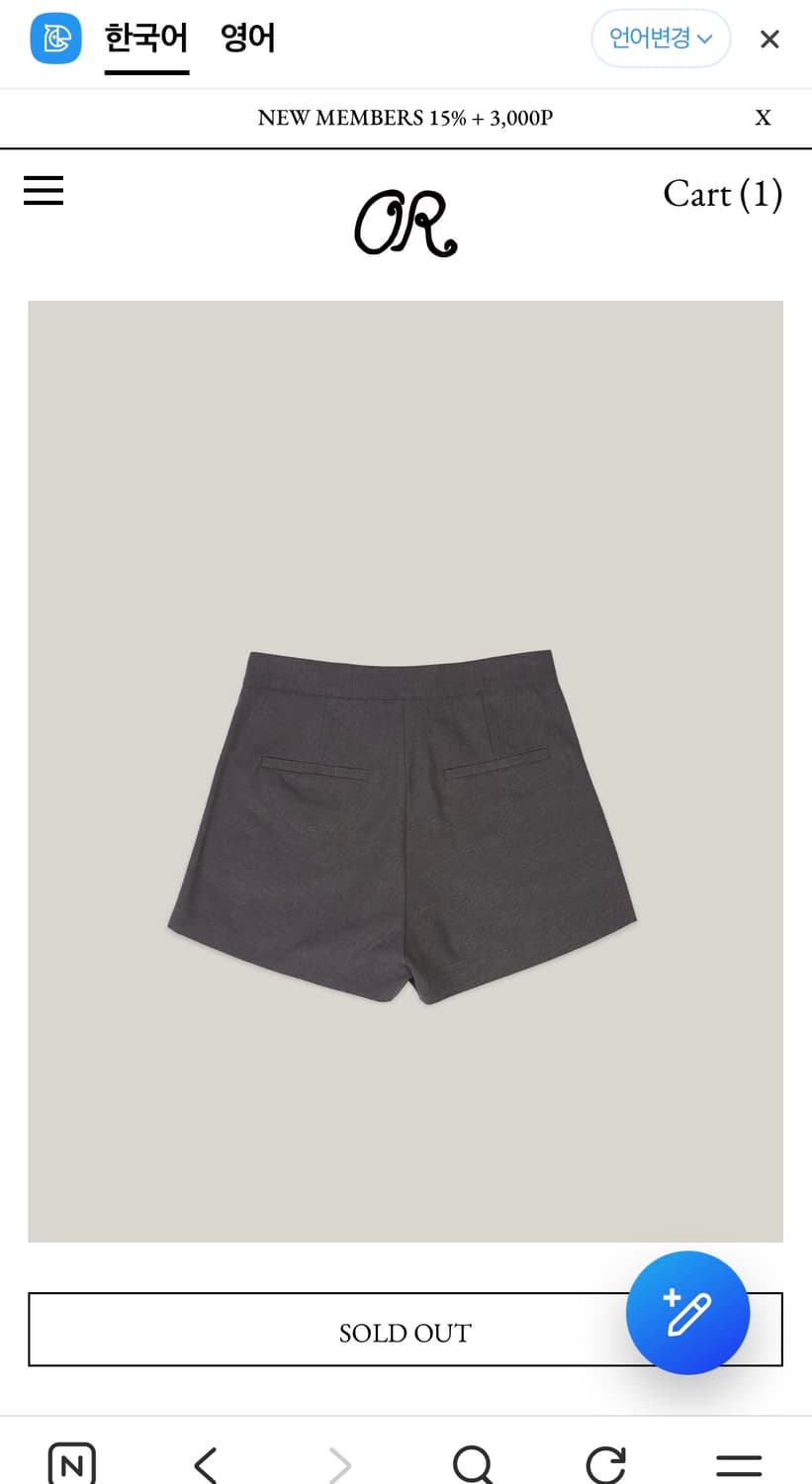Expand the language change chevron
The height and width of the screenshot is (1484, 812).
click(x=706, y=40)
